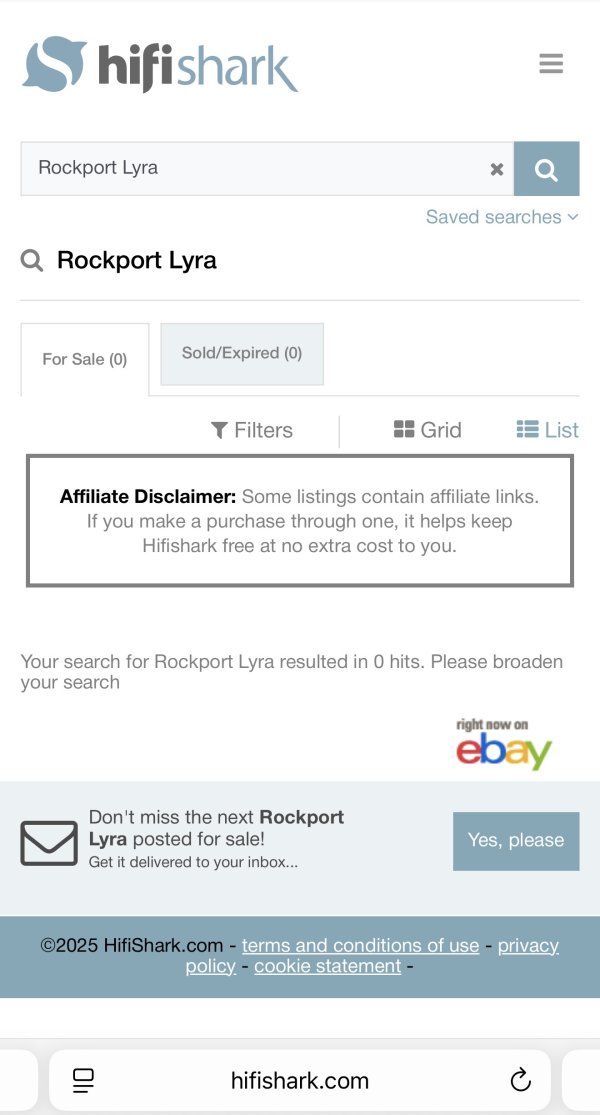
Task: Open the Filters options
Action: 252,430
